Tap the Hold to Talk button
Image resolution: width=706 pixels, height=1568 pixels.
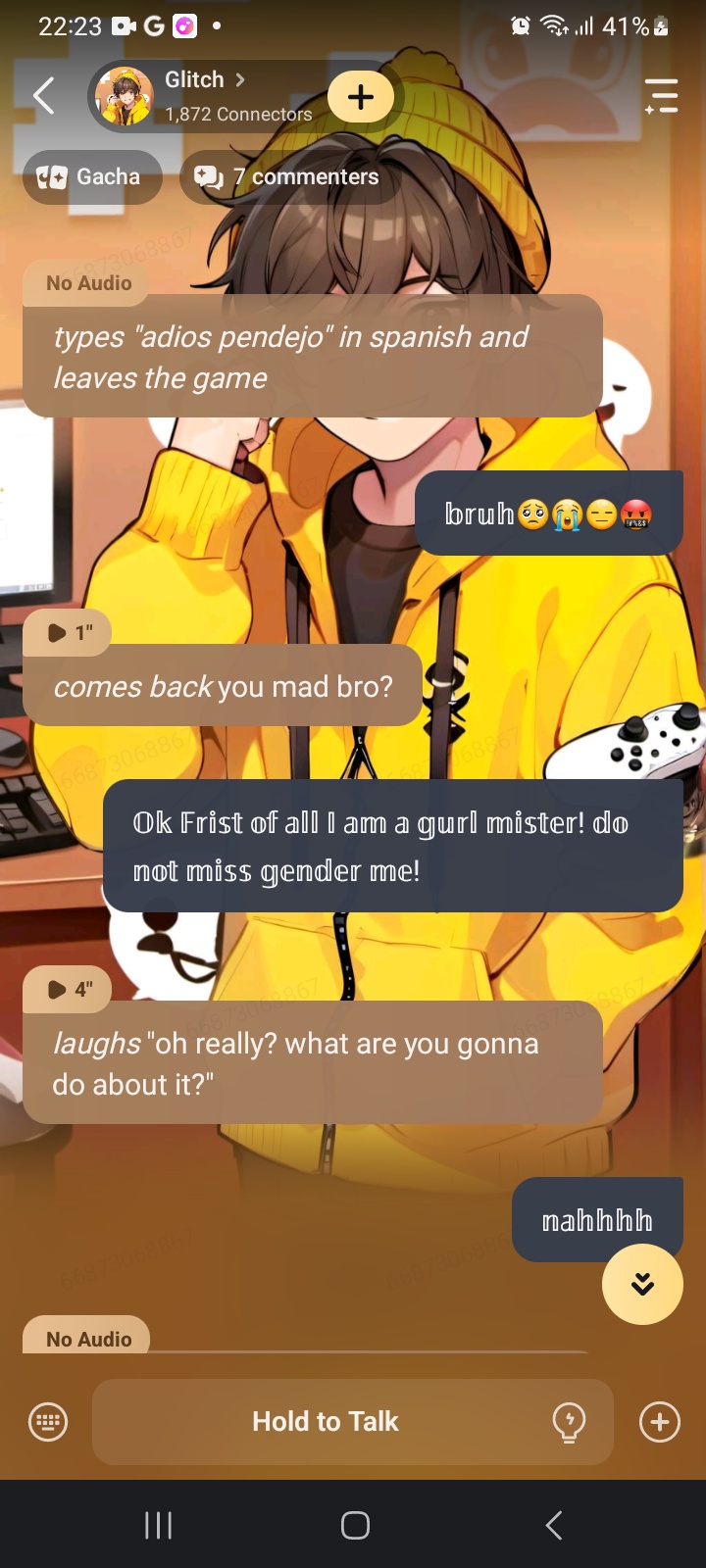coord(326,1422)
